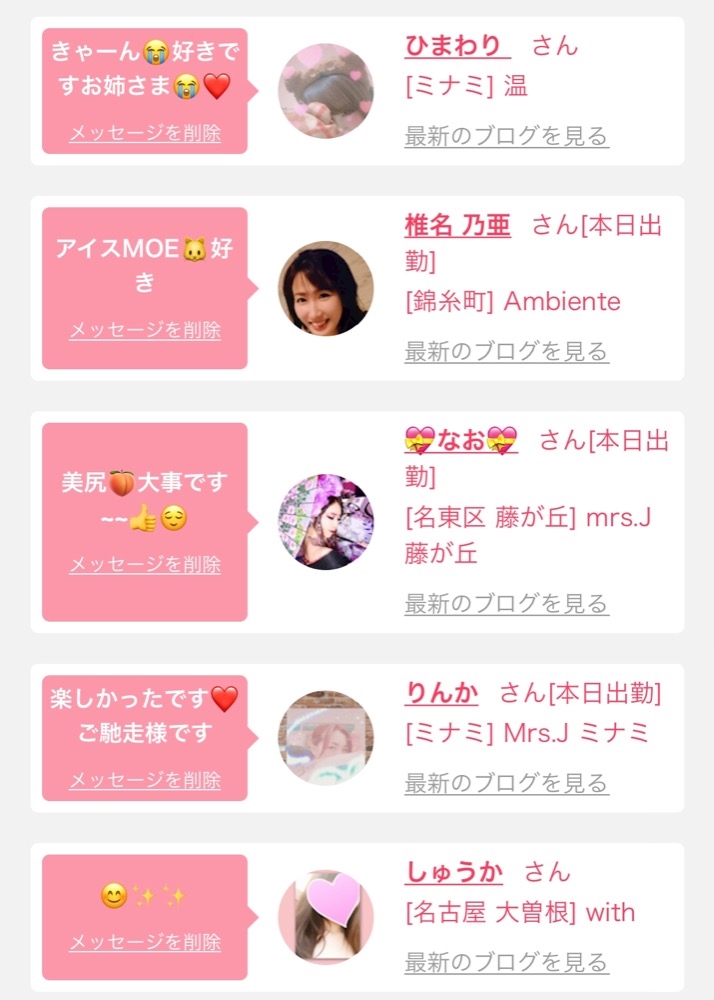Open なお's profile name link
714x1000 pixels.
pos(461,441)
